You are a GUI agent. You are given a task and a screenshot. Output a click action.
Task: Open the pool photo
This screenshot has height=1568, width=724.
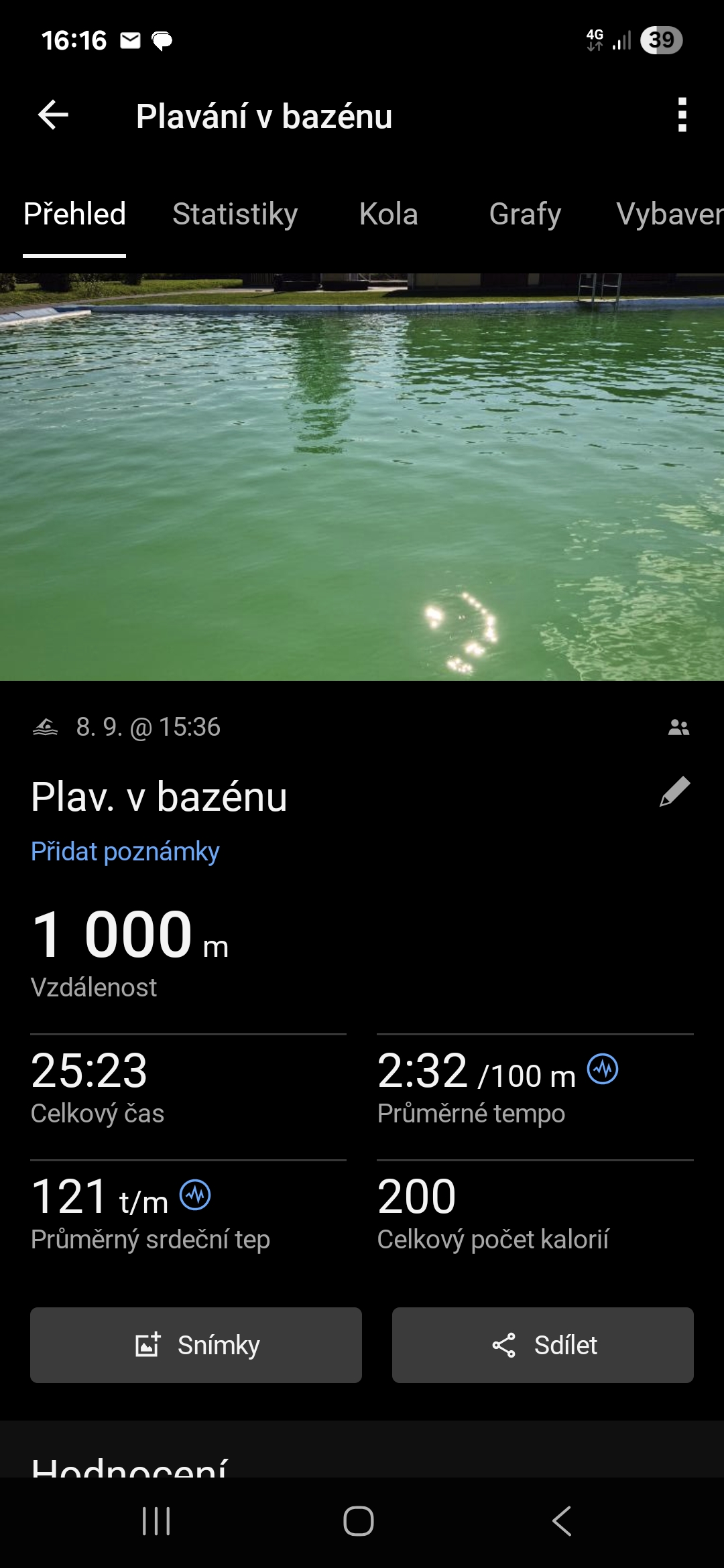click(x=362, y=477)
